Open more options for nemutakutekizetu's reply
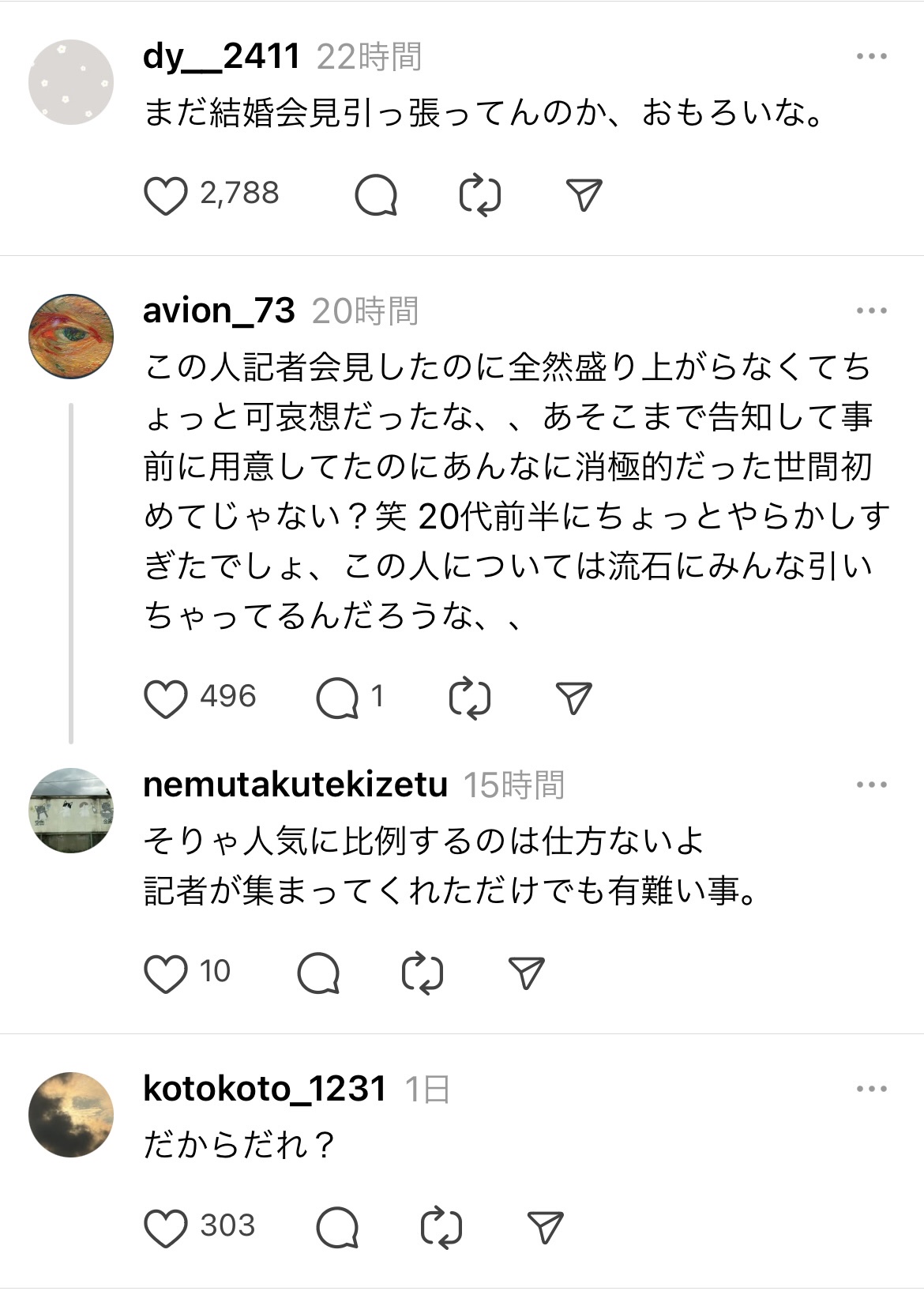The image size is (924, 1291). click(871, 785)
